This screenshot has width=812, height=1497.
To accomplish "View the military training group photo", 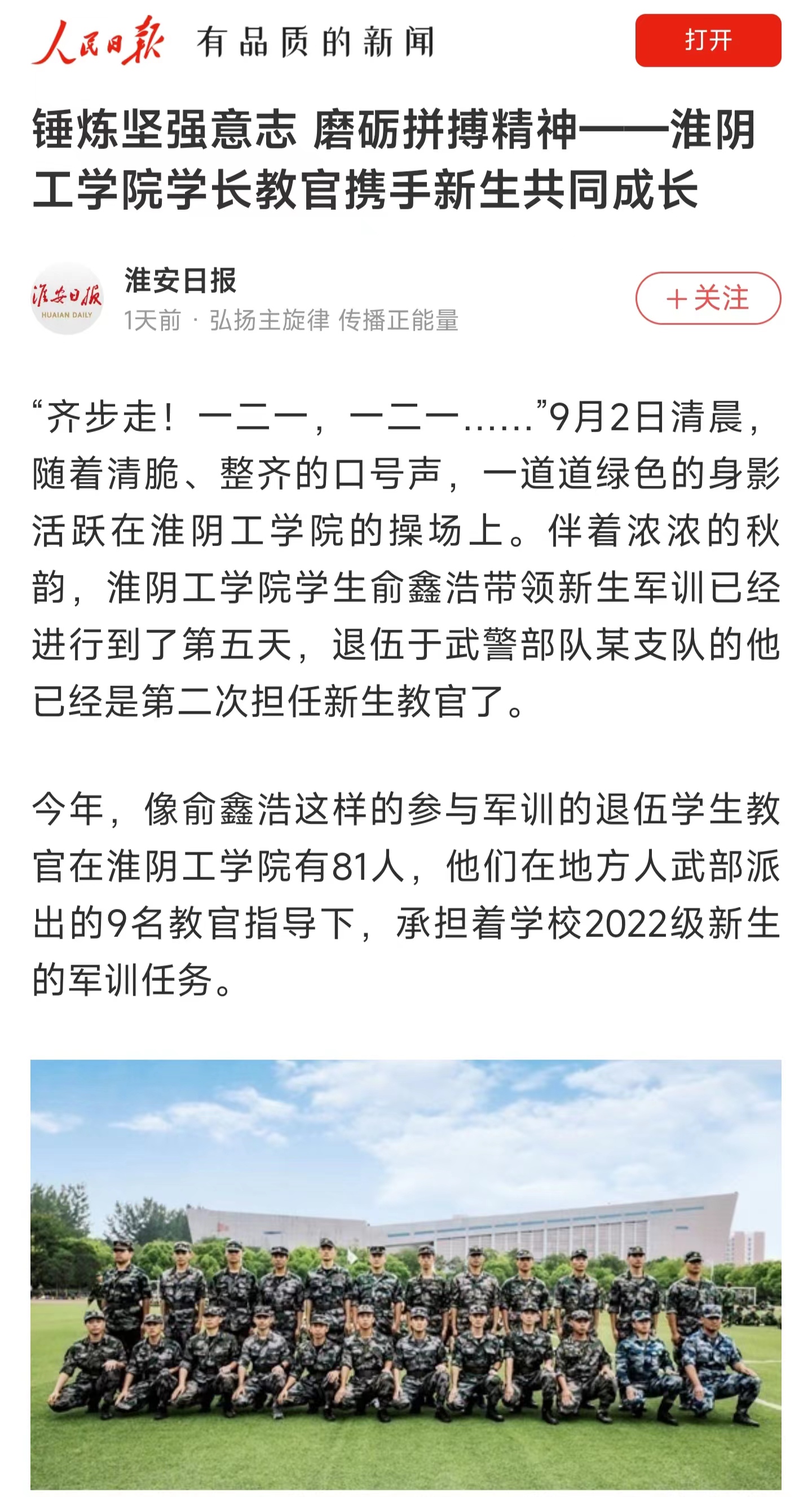I will point(405,1273).
